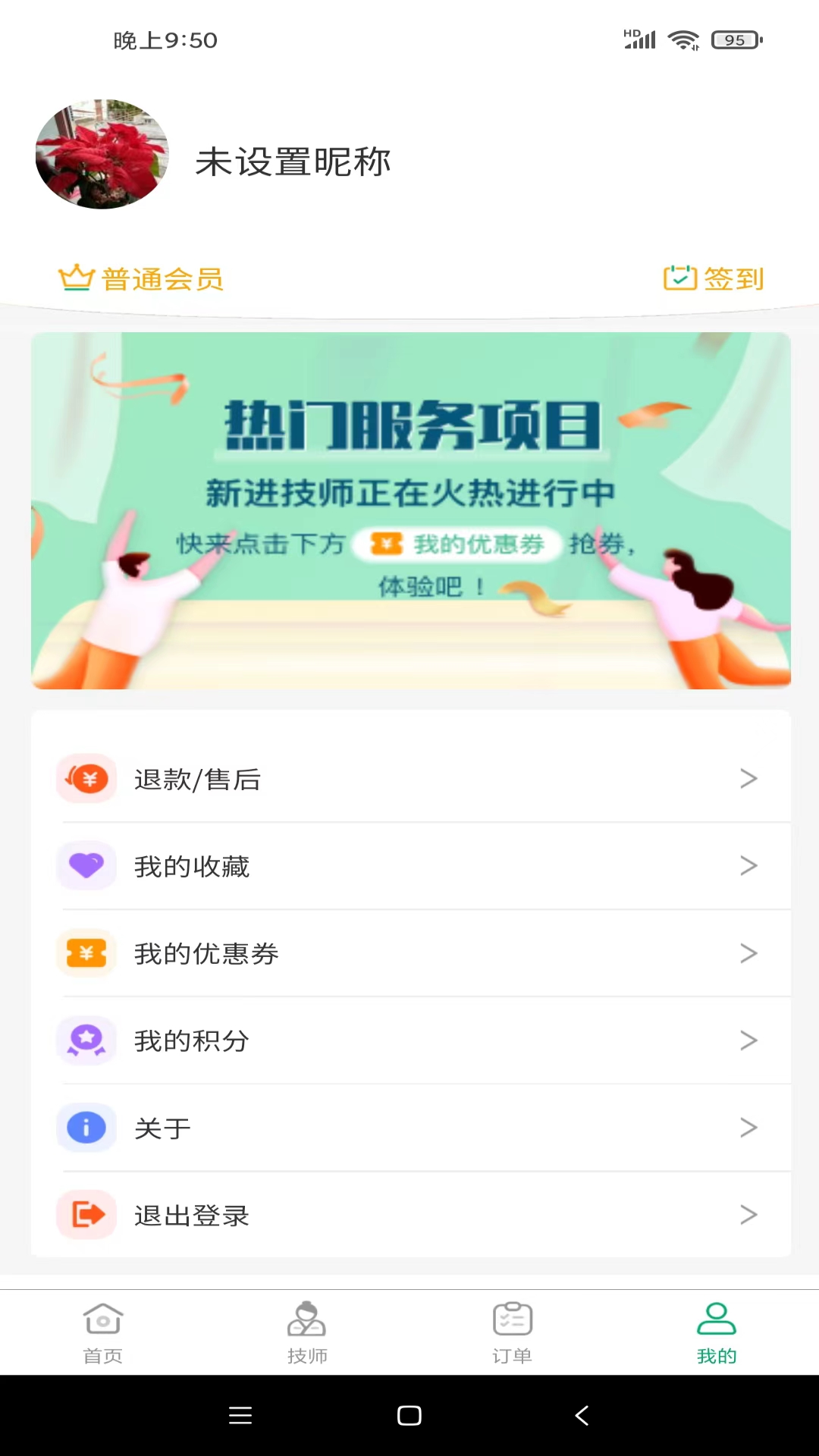819x1456 pixels.
Task: Click the red refund icon for 退款/售后
Action: coord(86,778)
